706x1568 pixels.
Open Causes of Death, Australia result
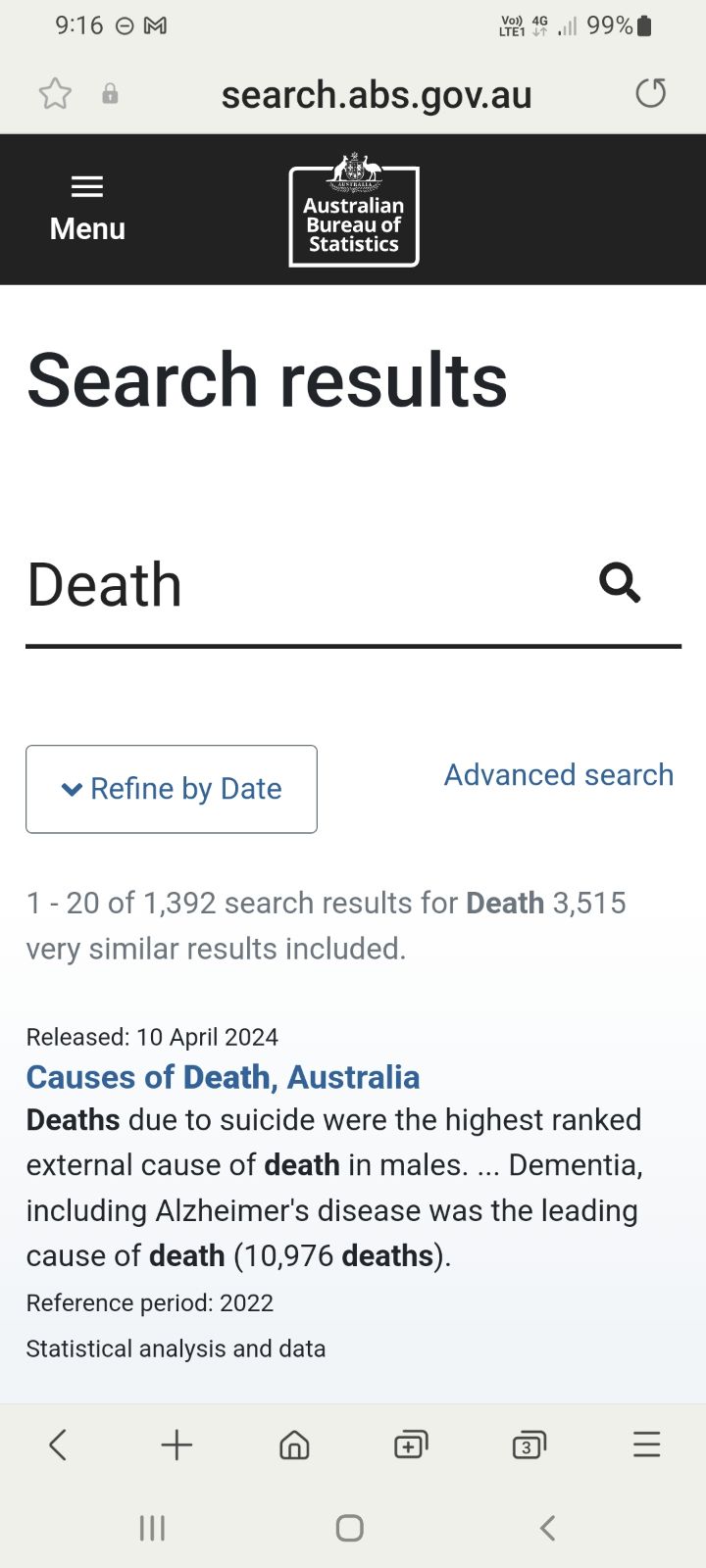pos(223,1077)
